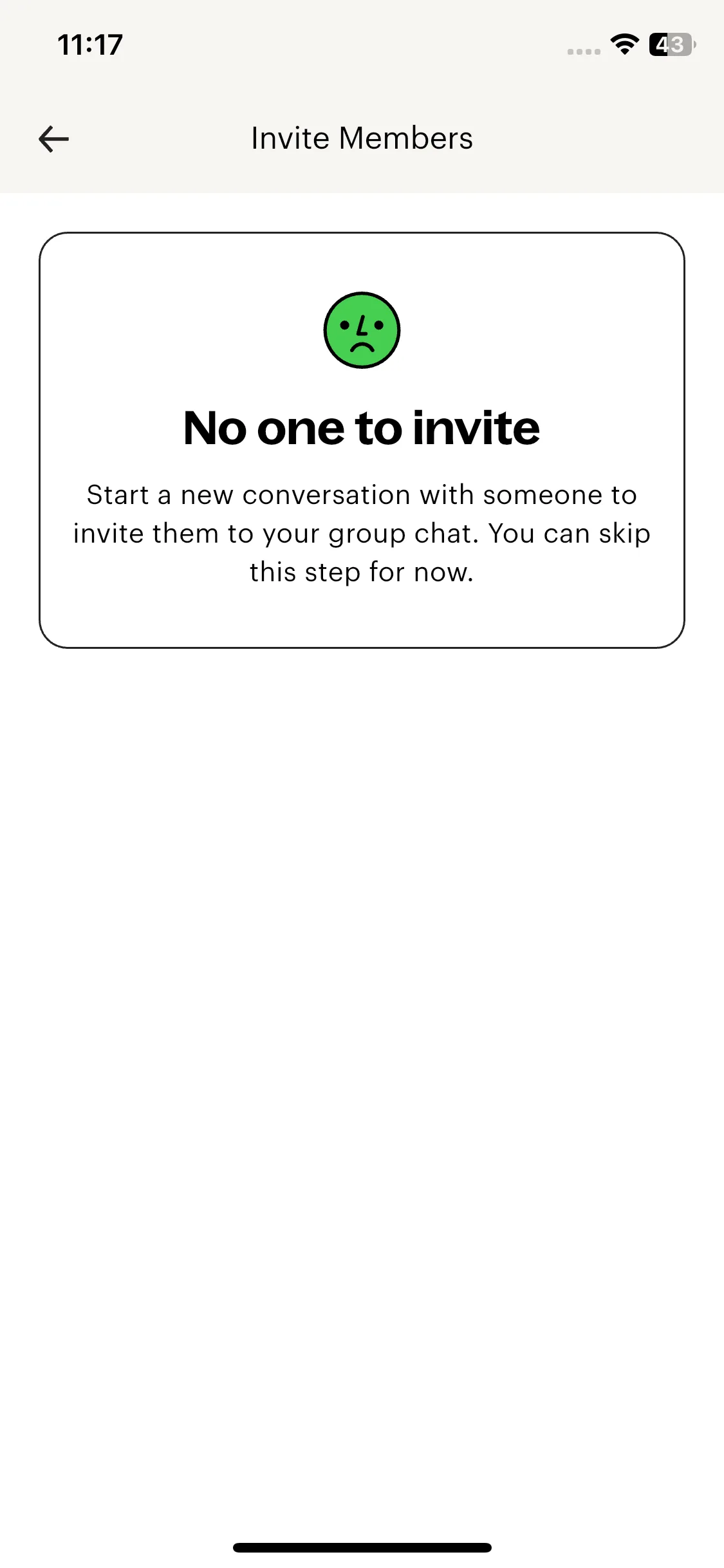Go back from Invite Members
This screenshot has width=724, height=1568.
(x=53, y=139)
